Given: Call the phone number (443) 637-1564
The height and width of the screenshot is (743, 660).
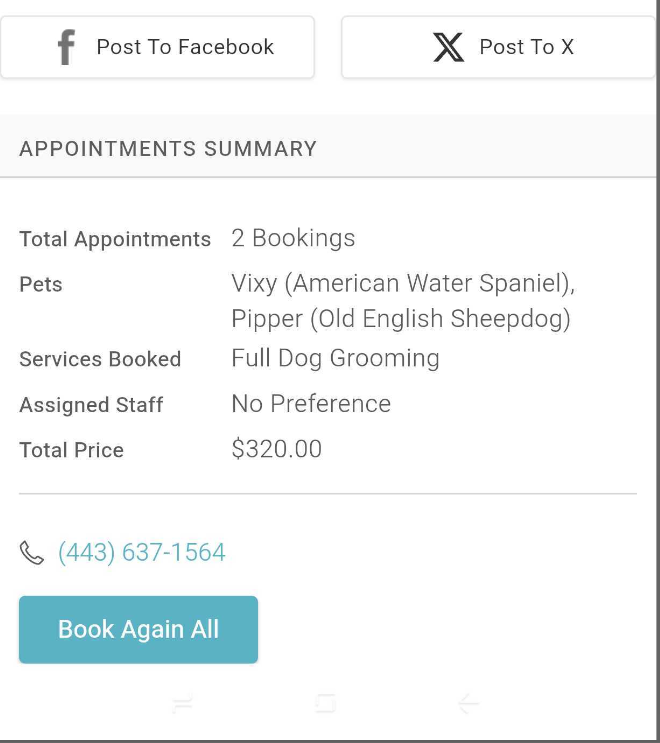Looking at the screenshot, I should 141,552.
